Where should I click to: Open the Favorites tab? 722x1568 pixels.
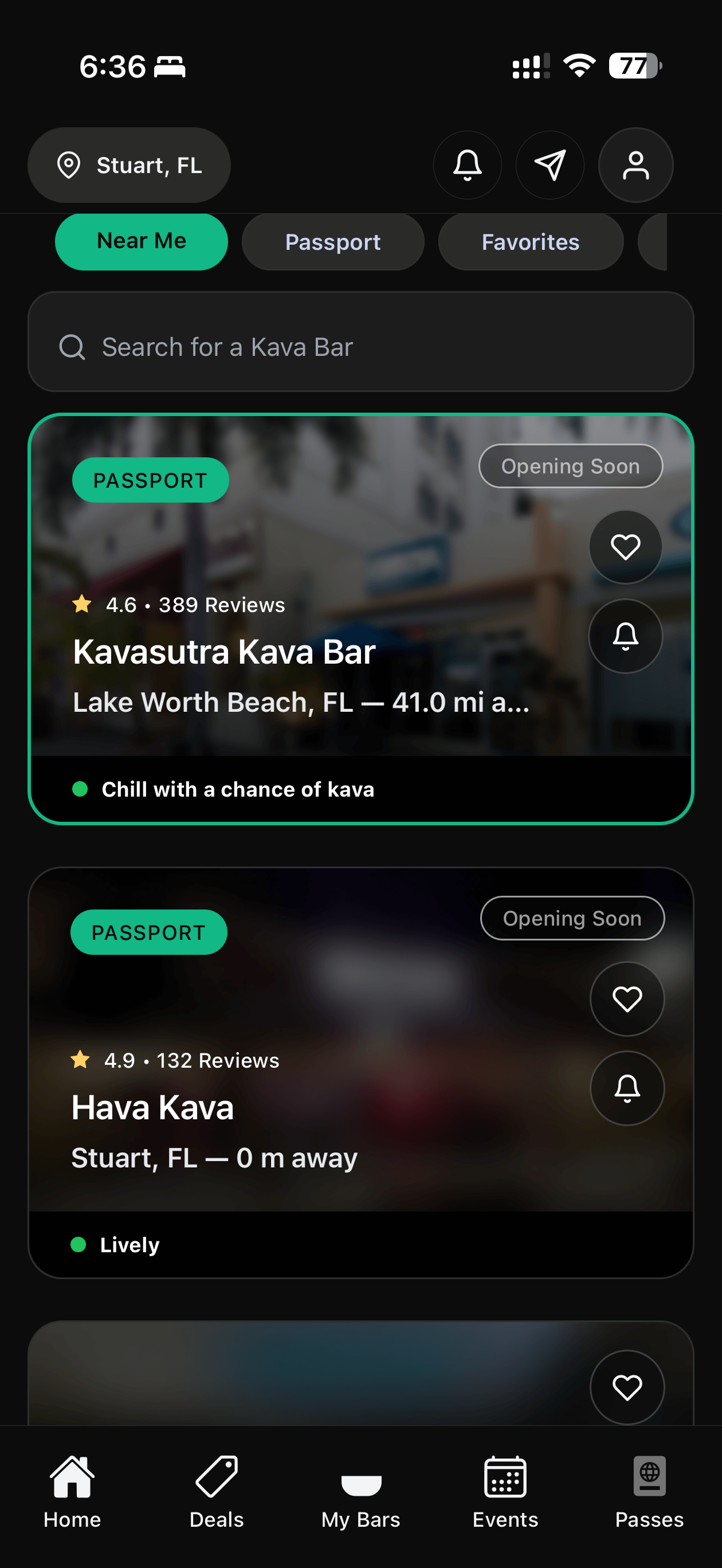coord(530,242)
